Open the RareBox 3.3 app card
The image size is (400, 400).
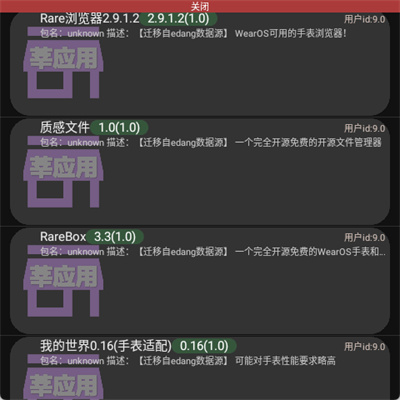click(x=200, y=281)
